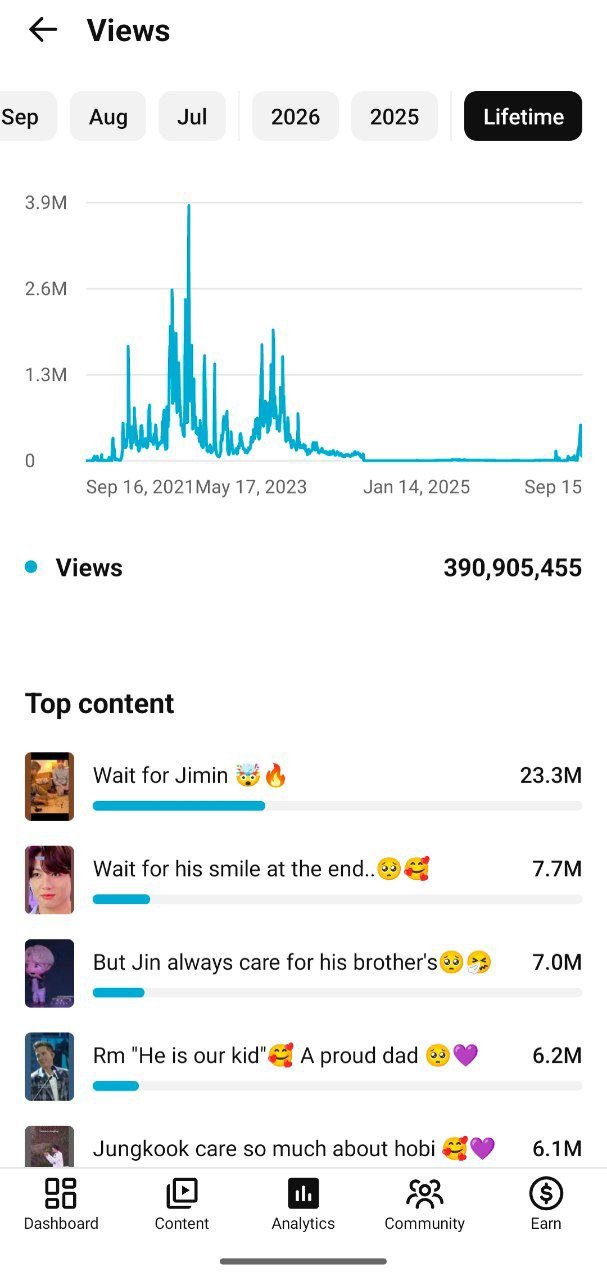Go to the Community tab
The height and width of the screenshot is (1280, 607).
[425, 1205]
